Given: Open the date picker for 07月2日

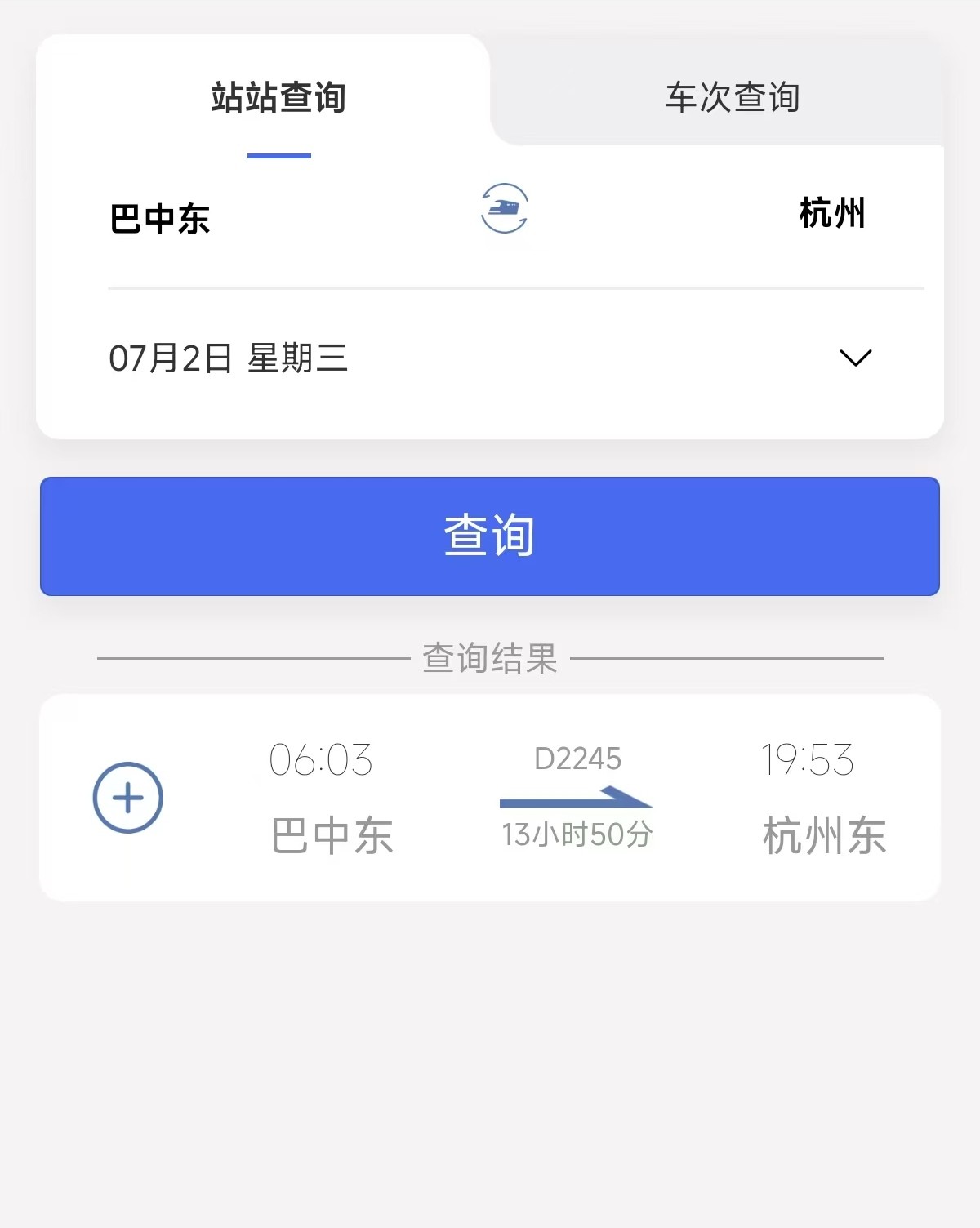Looking at the screenshot, I should 490,358.
